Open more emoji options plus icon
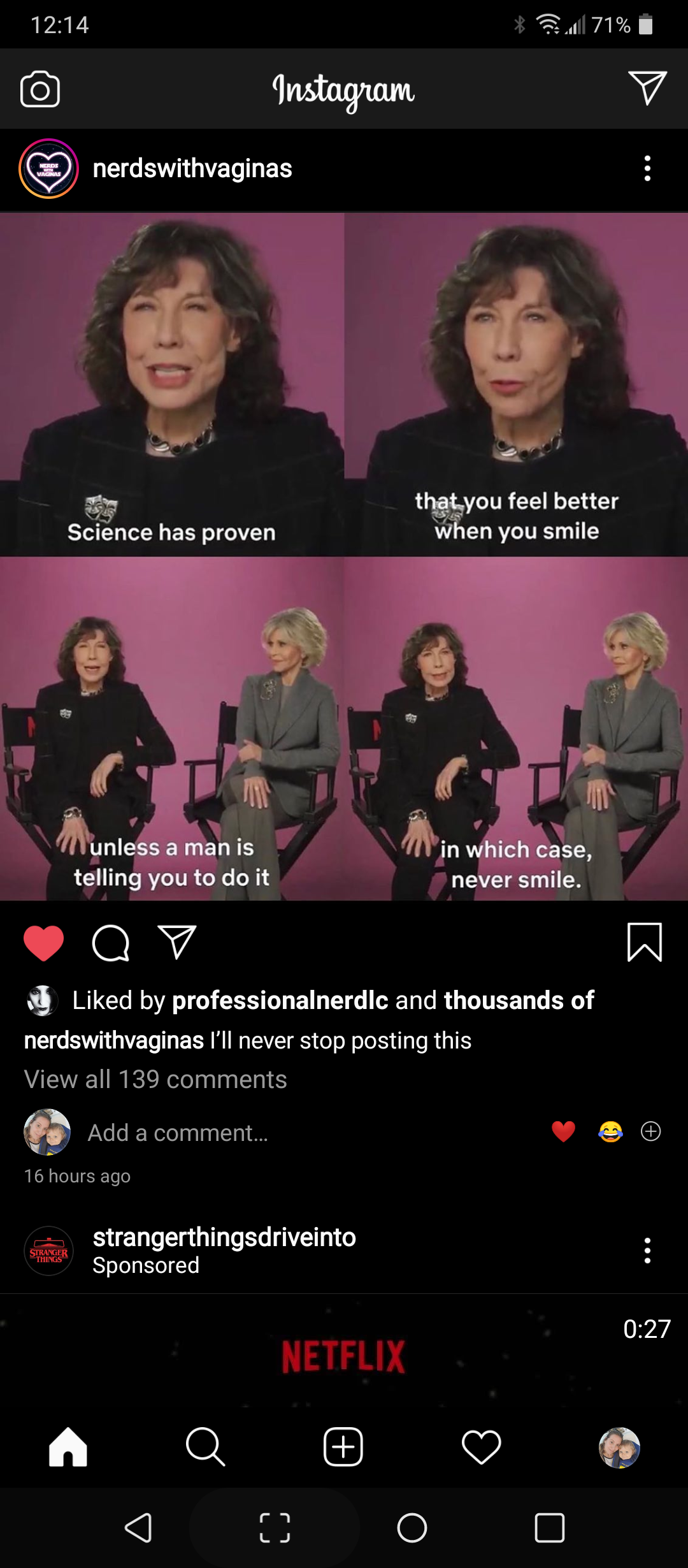 pos(650,1131)
